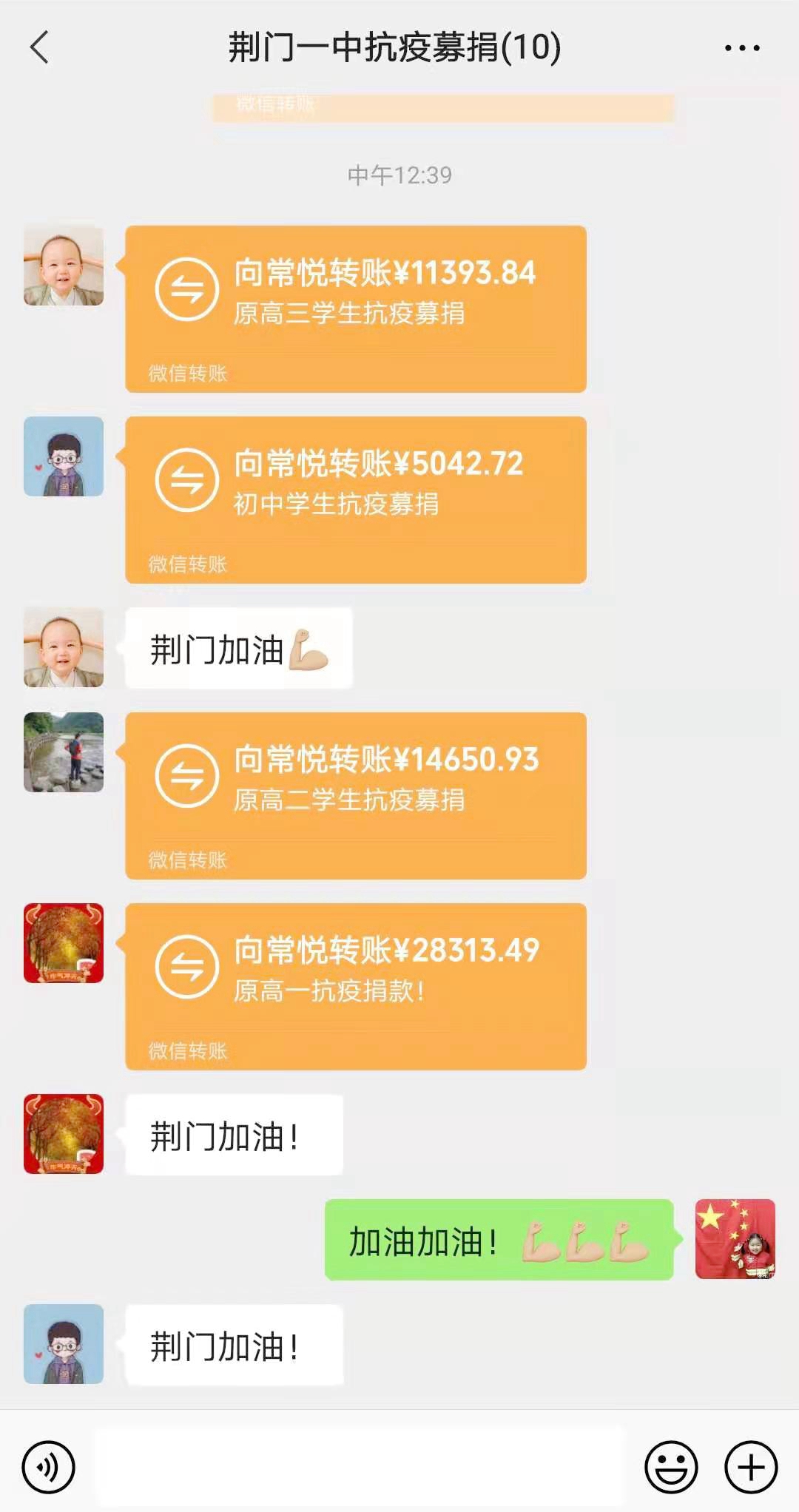Open my own avatar beside the green message

pos(735,1239)
